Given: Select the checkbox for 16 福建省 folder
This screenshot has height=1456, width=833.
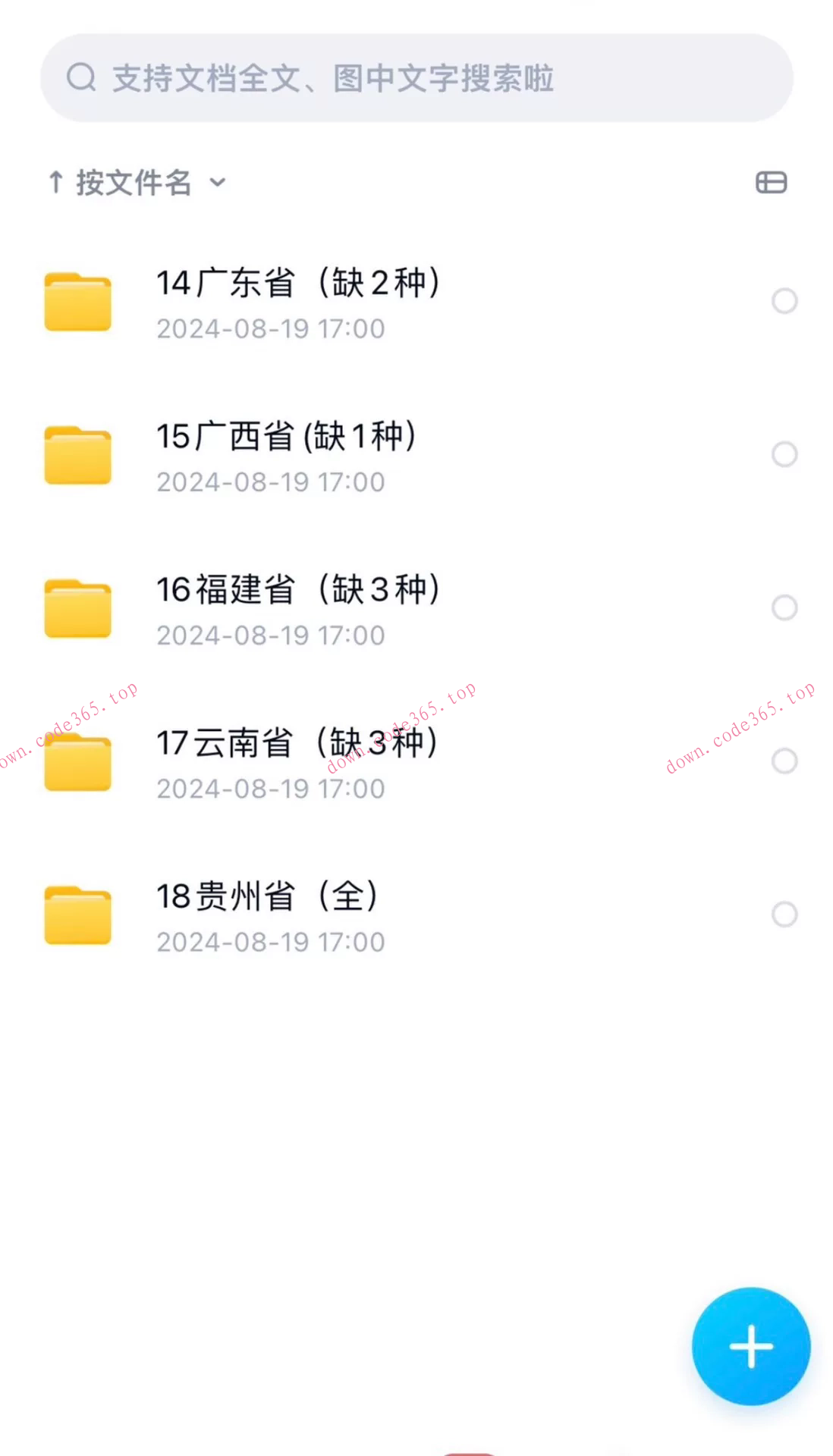Looking at the screenshot, I should 784,607.
